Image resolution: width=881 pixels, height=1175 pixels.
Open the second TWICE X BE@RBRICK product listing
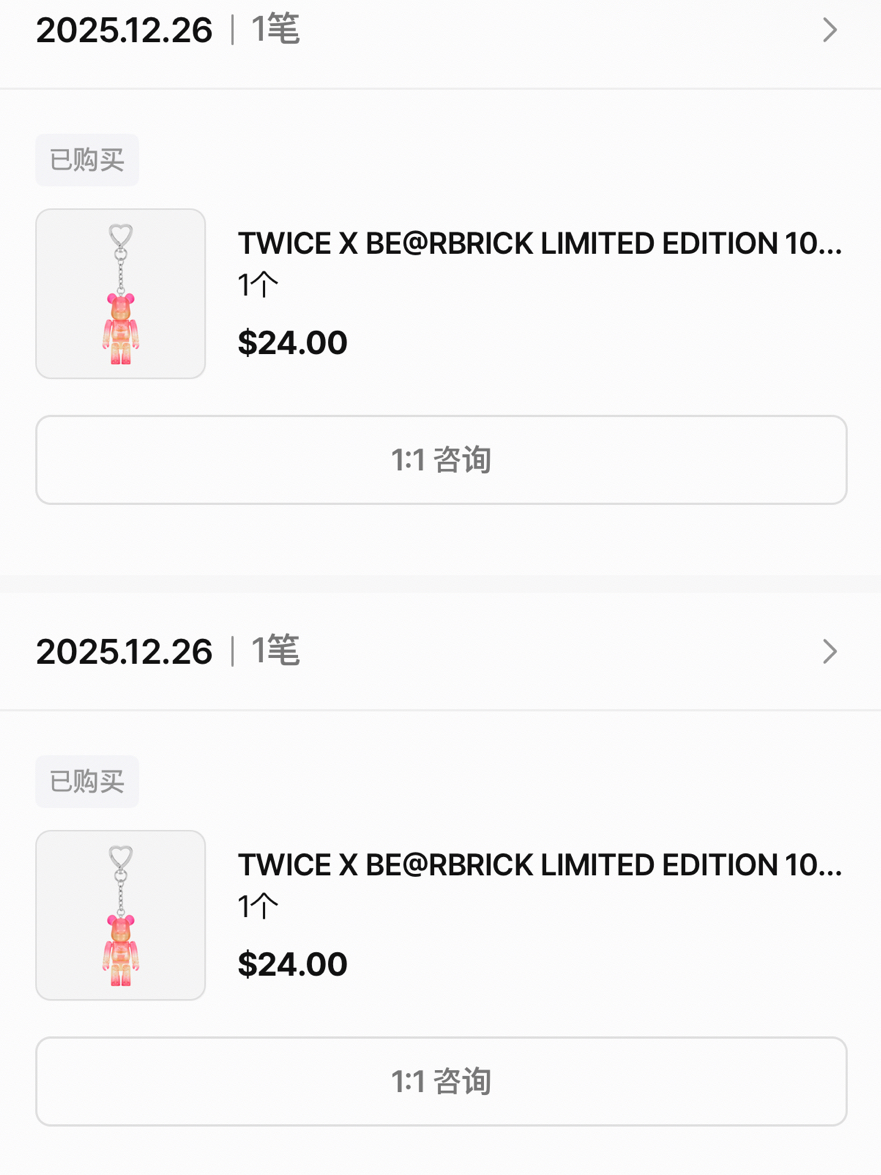pos(540,864)
